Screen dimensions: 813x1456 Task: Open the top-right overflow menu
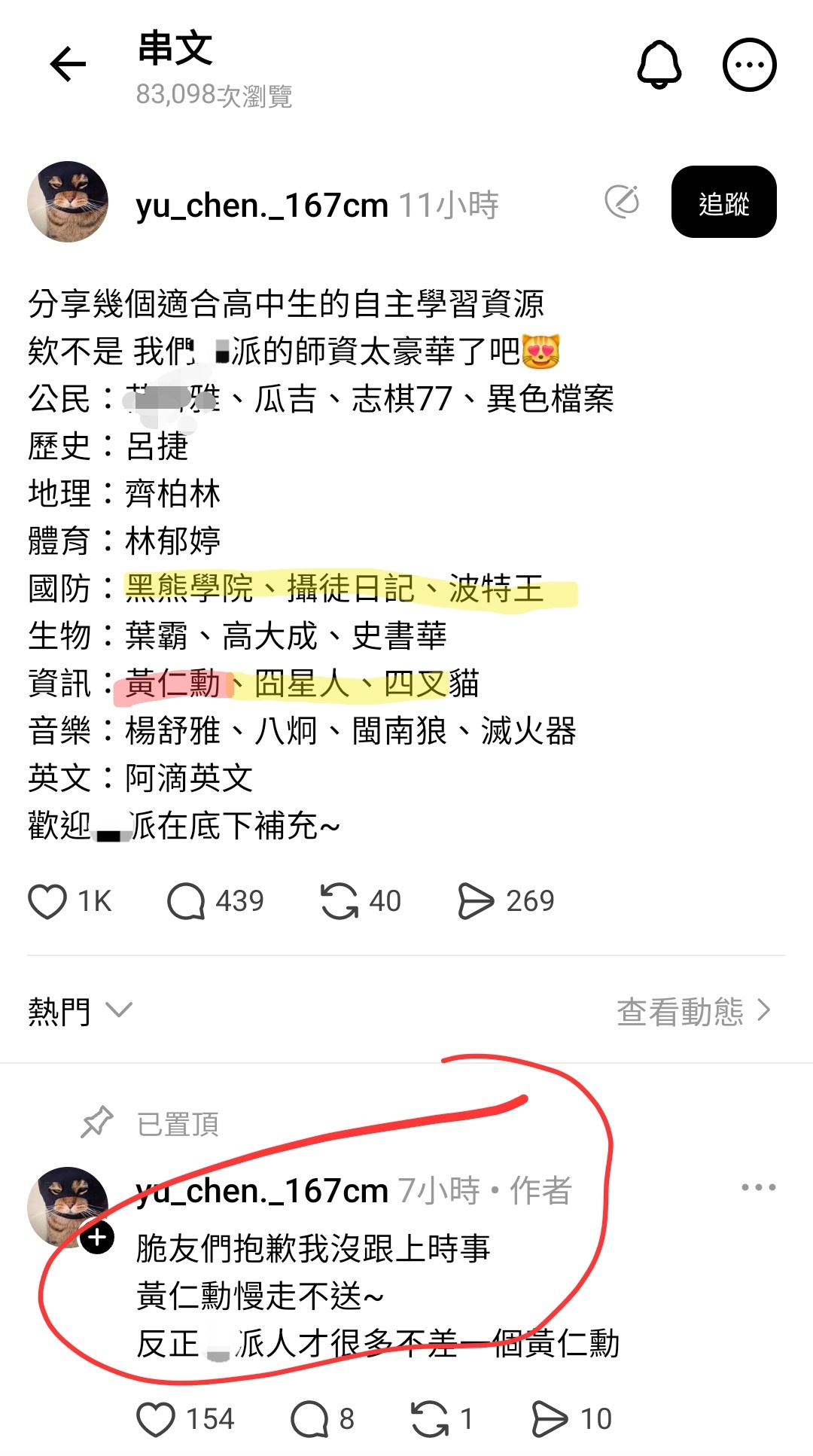point(749,65)
